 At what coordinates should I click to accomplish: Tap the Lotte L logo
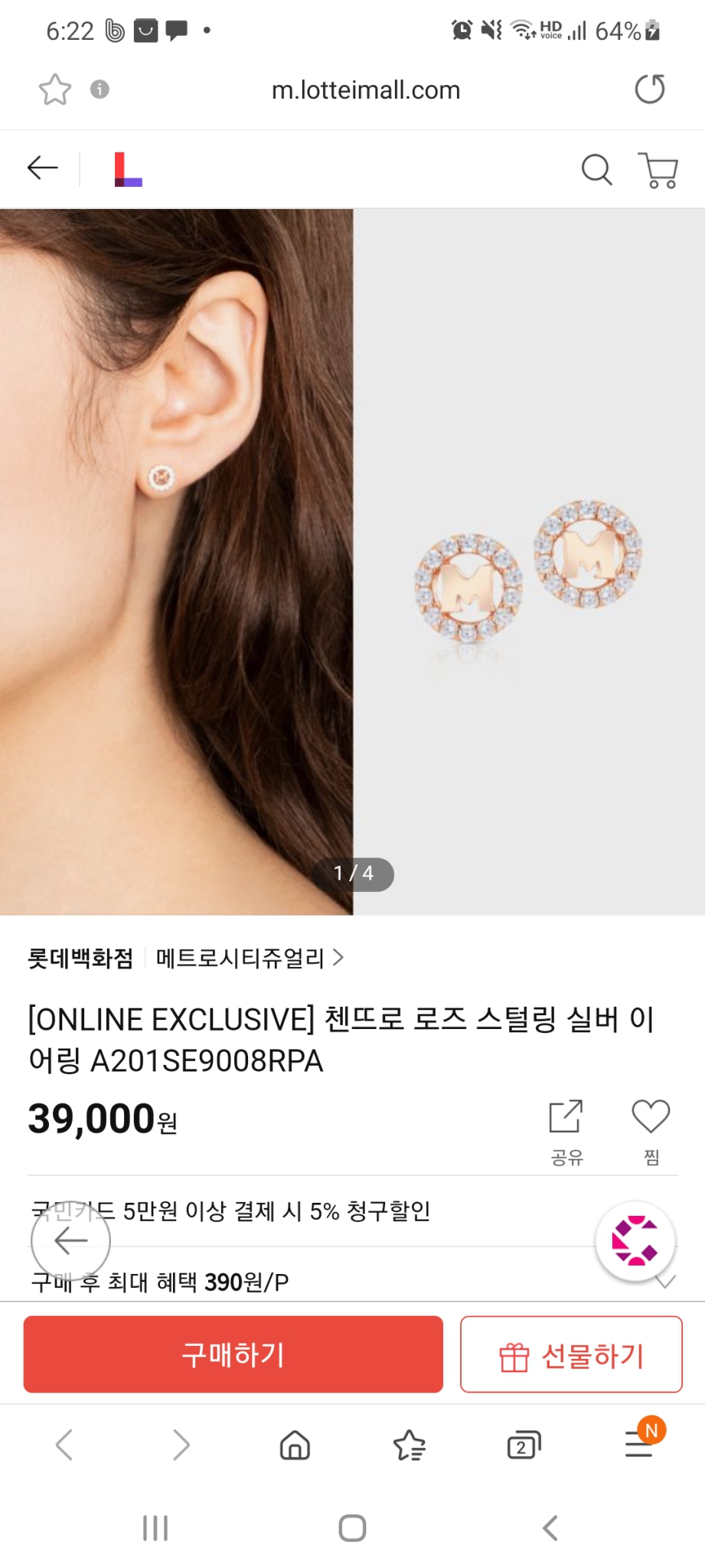tap(127, 168)
